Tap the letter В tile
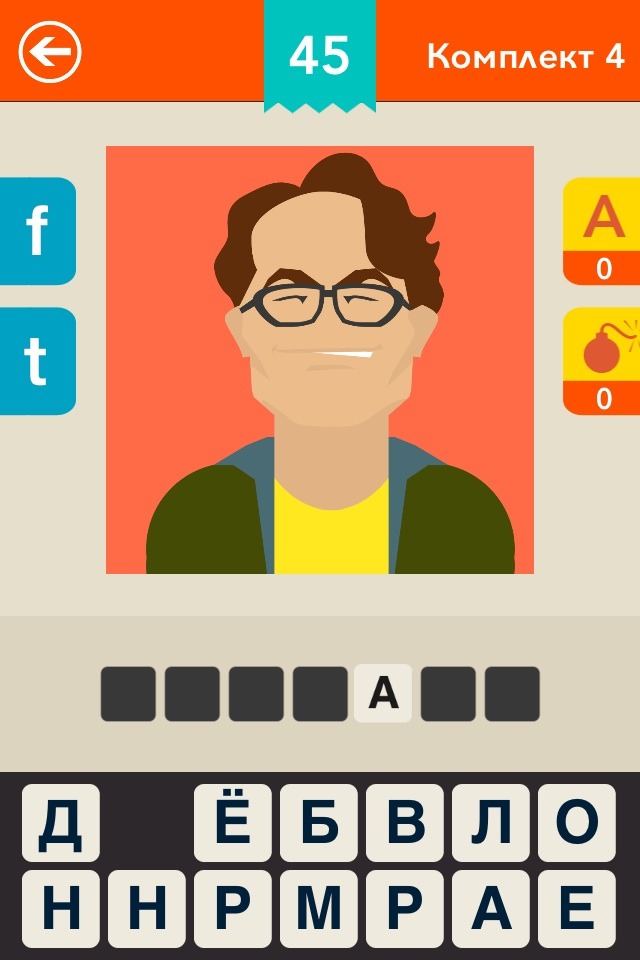This screenshot has width=640, height=960. [x=405, y=823]
